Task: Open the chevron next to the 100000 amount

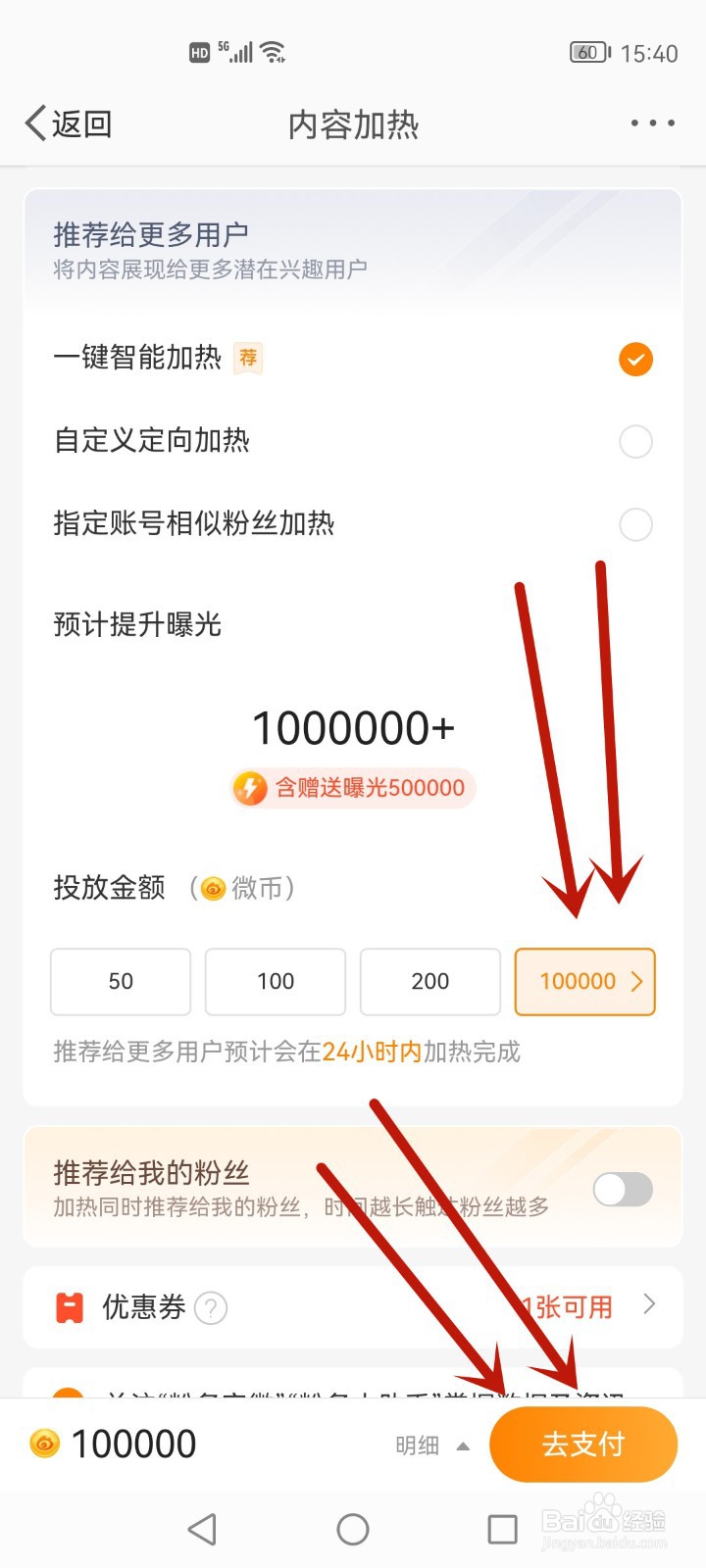Action: click(635, 982)
